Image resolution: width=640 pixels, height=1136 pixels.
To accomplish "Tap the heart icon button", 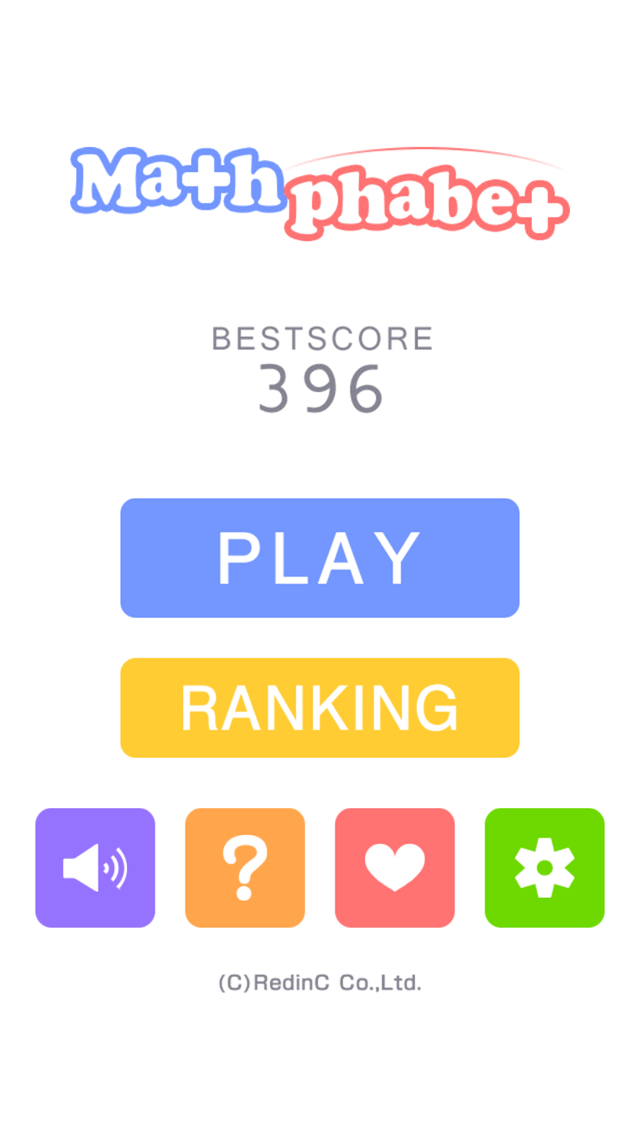I will coord(395,868).
